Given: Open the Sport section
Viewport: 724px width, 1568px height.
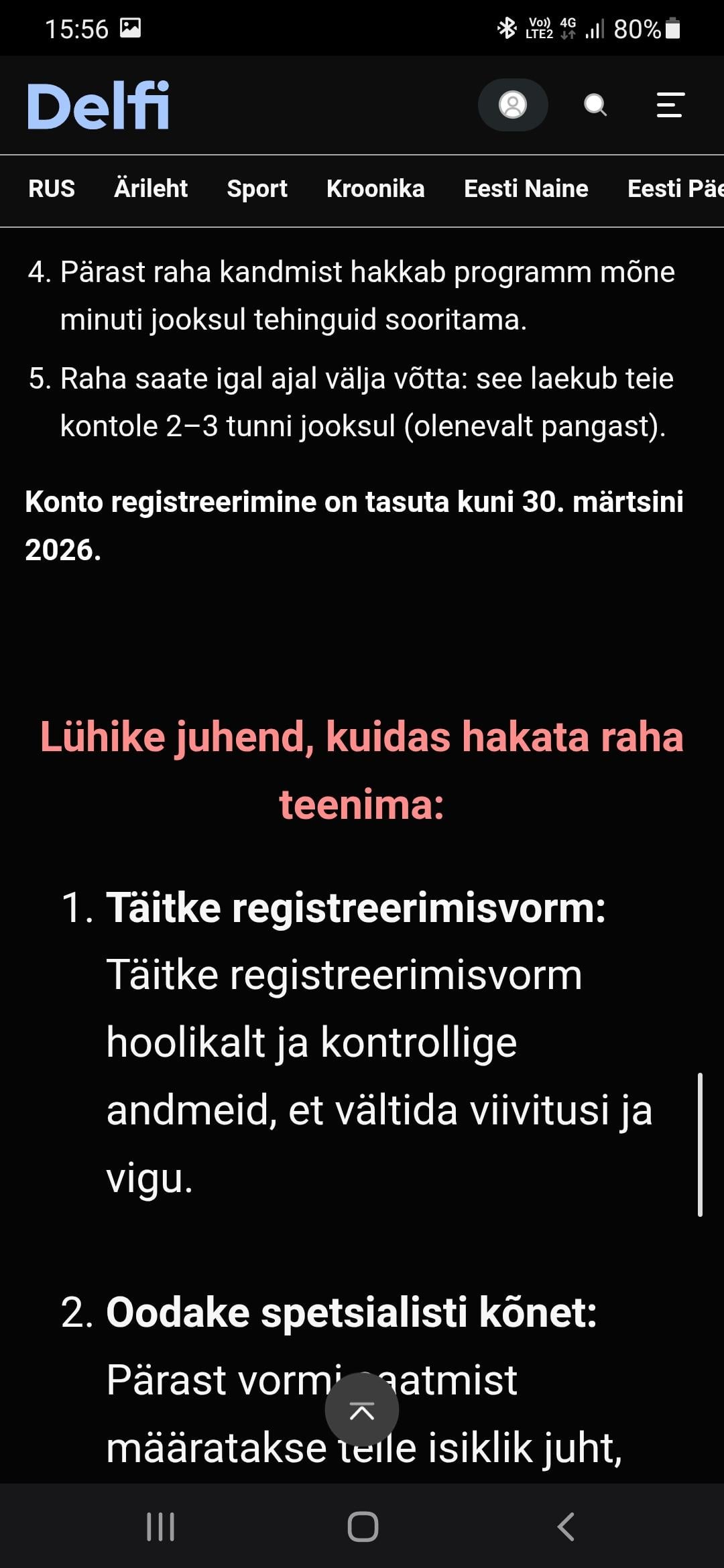Looking at the screenshot, I should coord(257,189).
